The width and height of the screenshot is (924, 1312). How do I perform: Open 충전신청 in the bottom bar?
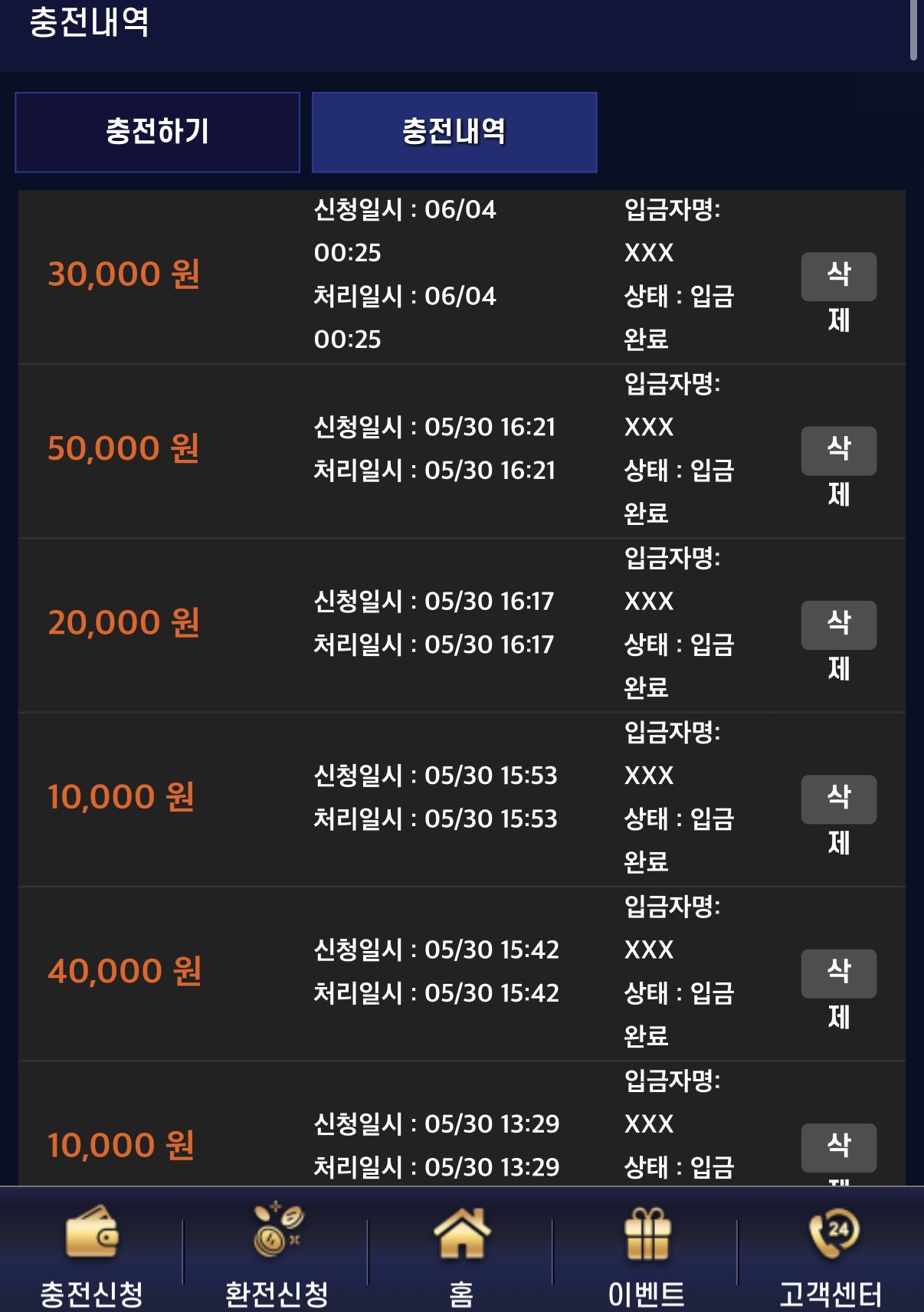(92, 1253)
